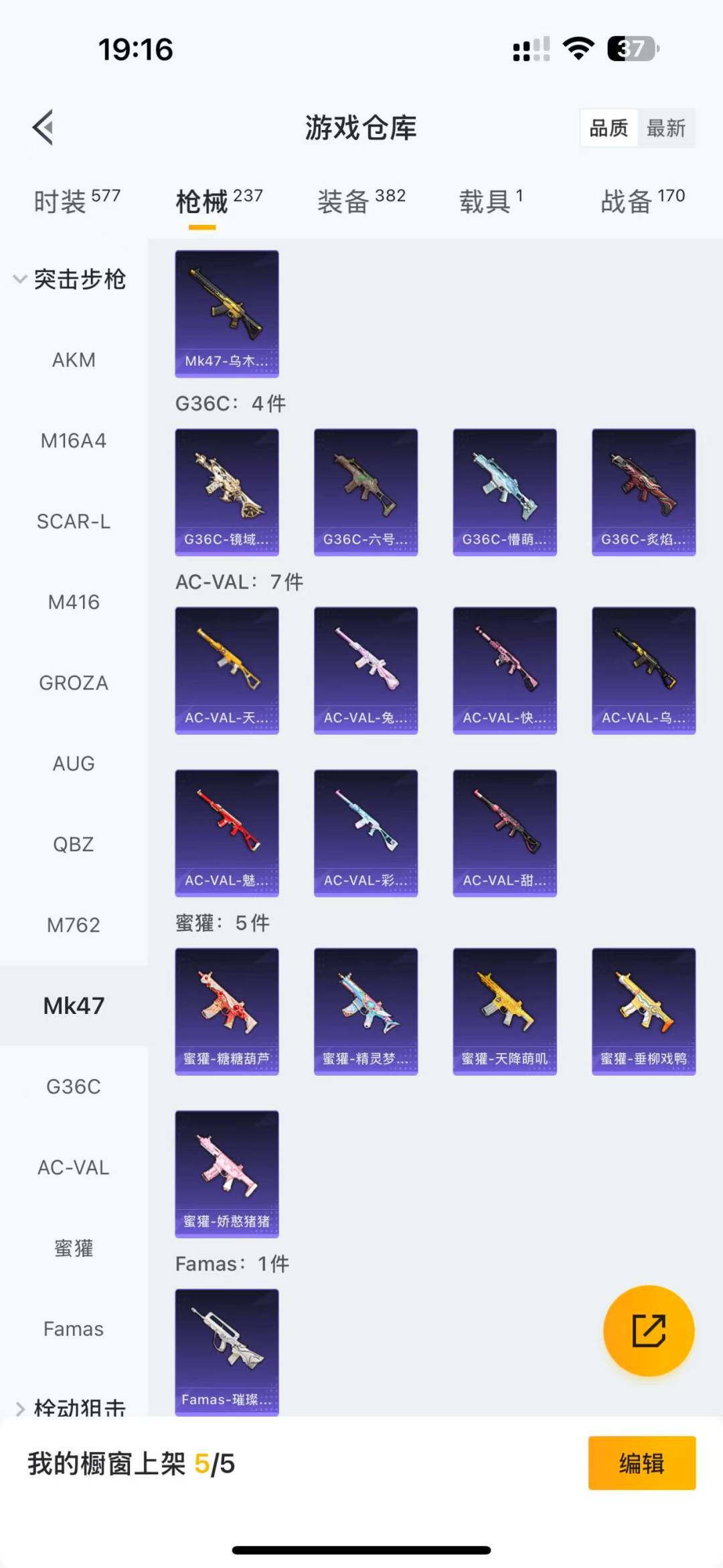Open the Mk47-乌木 skin tile

227,313
